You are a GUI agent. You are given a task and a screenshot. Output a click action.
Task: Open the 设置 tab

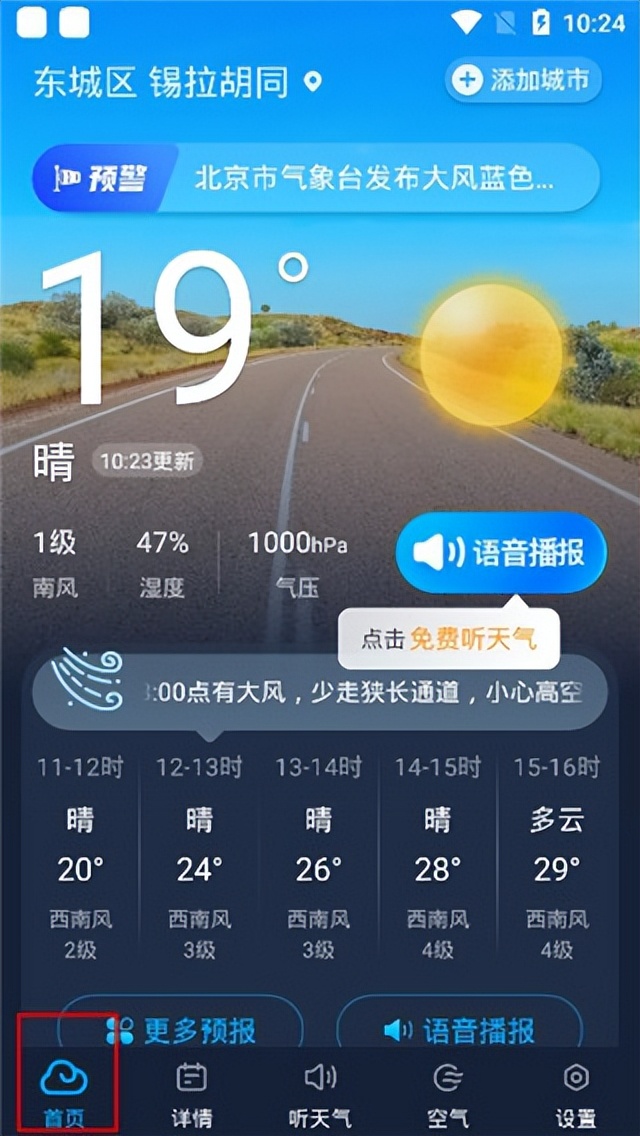click(575, 1092)
